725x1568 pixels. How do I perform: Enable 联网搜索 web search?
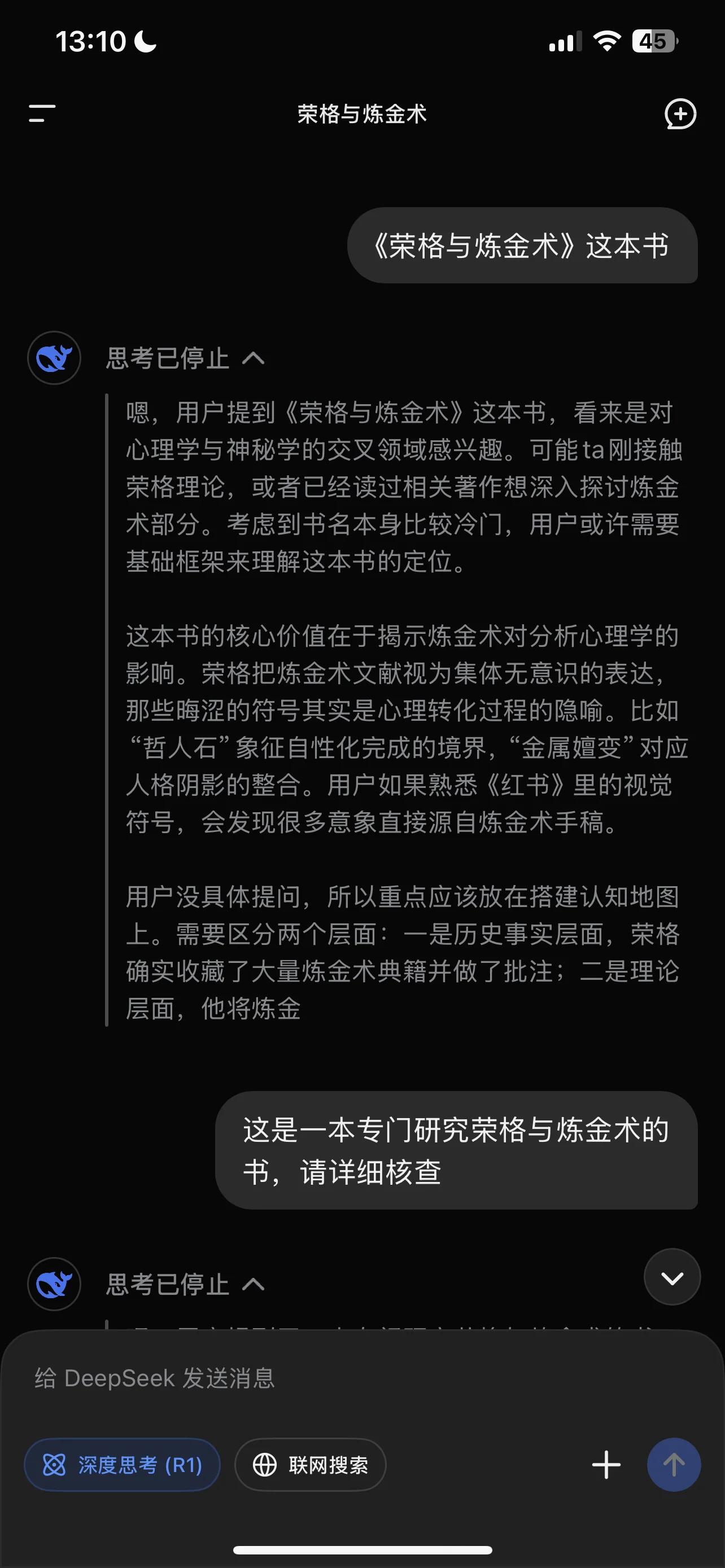[310, 1465]
